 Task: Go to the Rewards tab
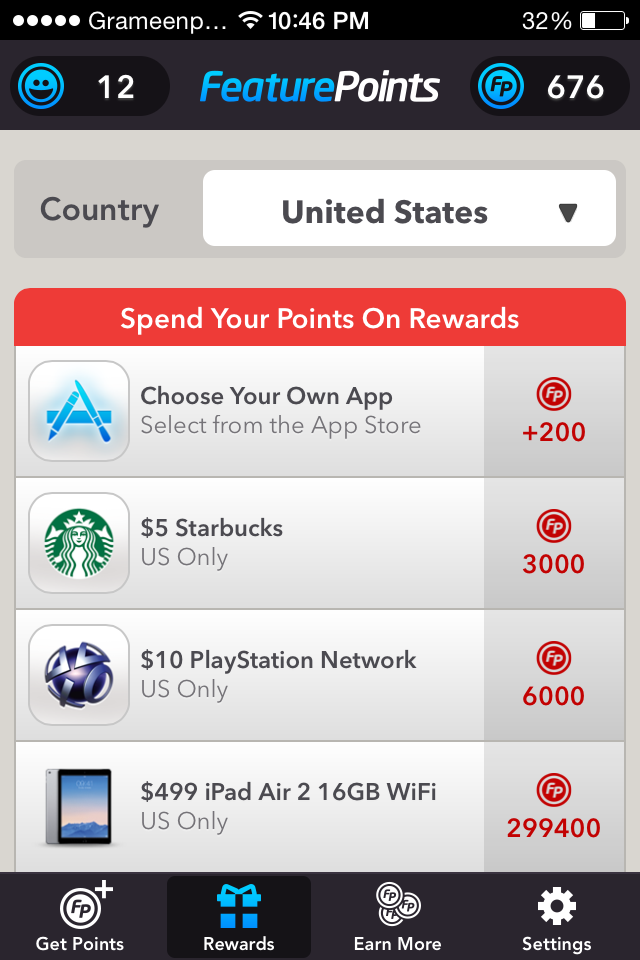pos(238,917)
